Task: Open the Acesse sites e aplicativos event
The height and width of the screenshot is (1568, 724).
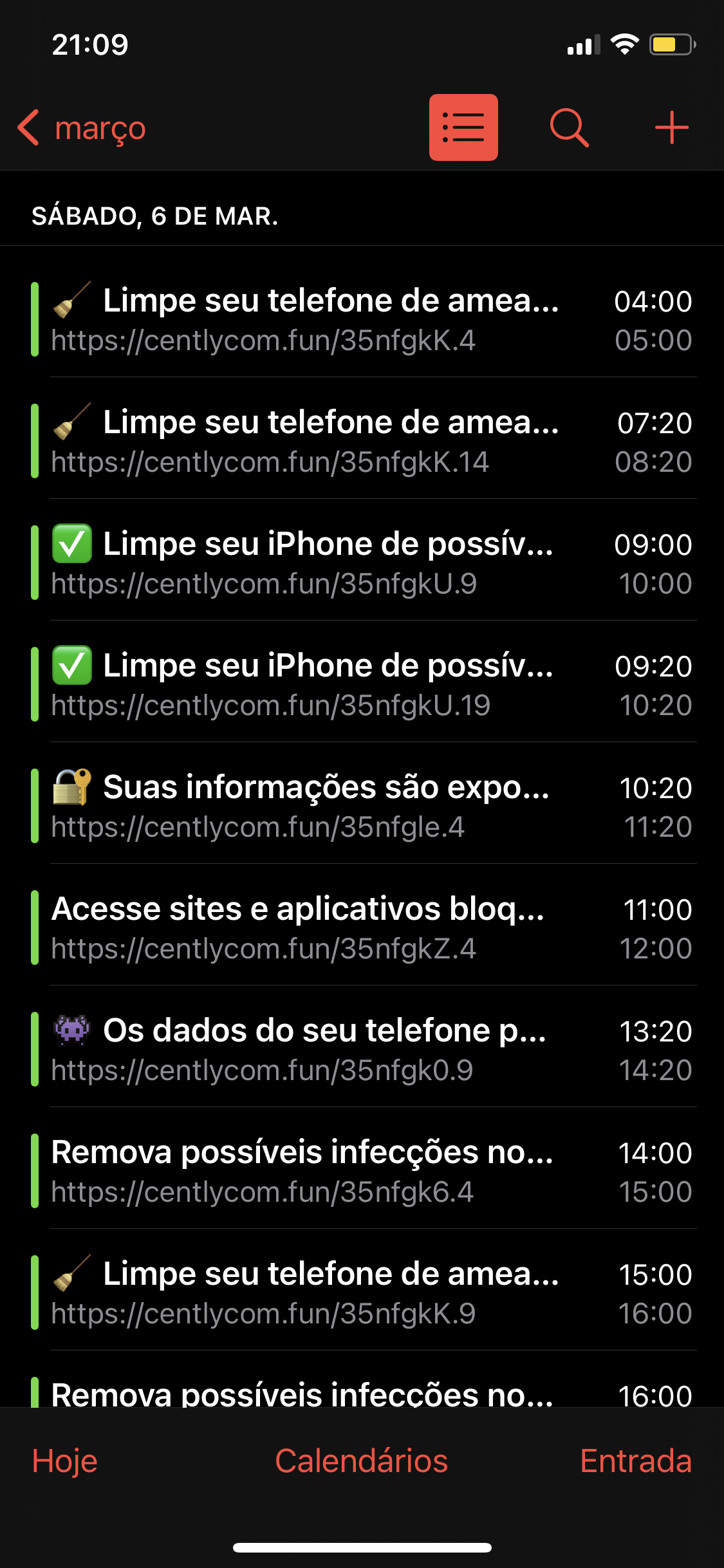Action: point(362,928)
